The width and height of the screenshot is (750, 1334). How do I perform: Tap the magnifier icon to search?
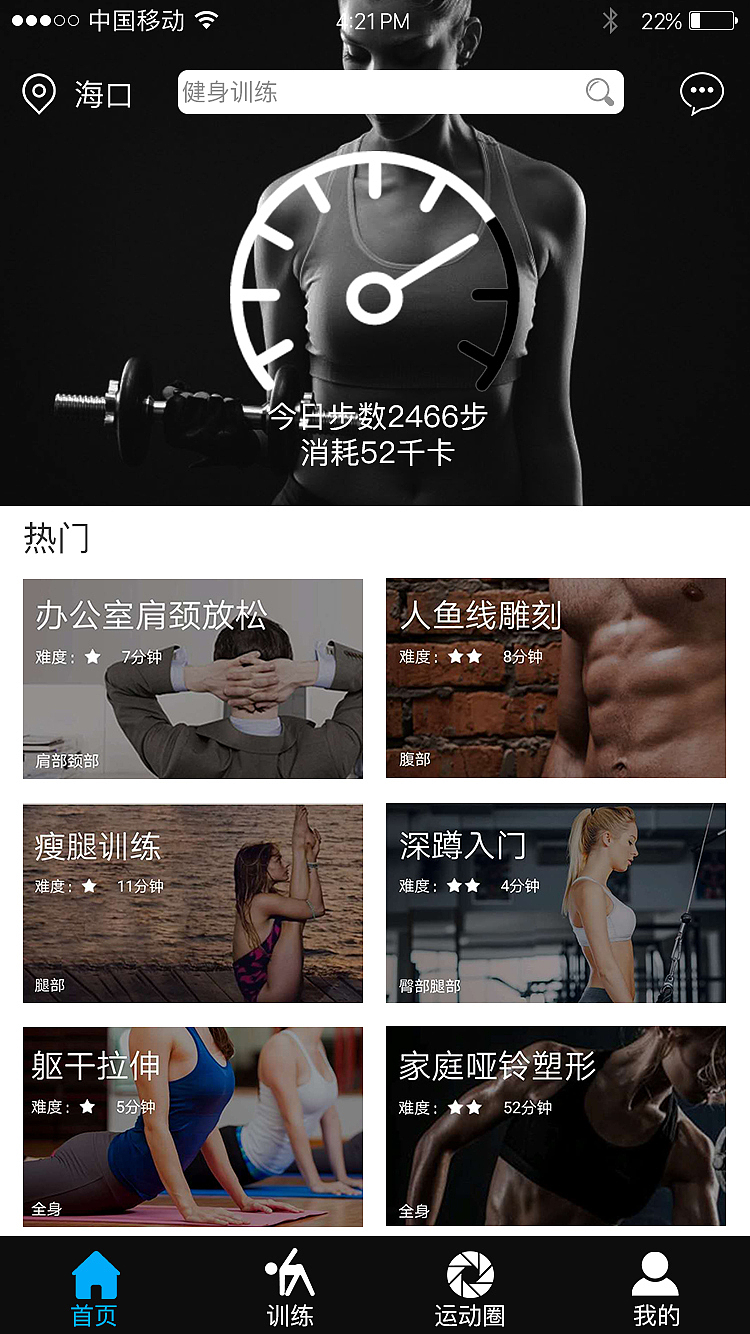click(598, 92)
